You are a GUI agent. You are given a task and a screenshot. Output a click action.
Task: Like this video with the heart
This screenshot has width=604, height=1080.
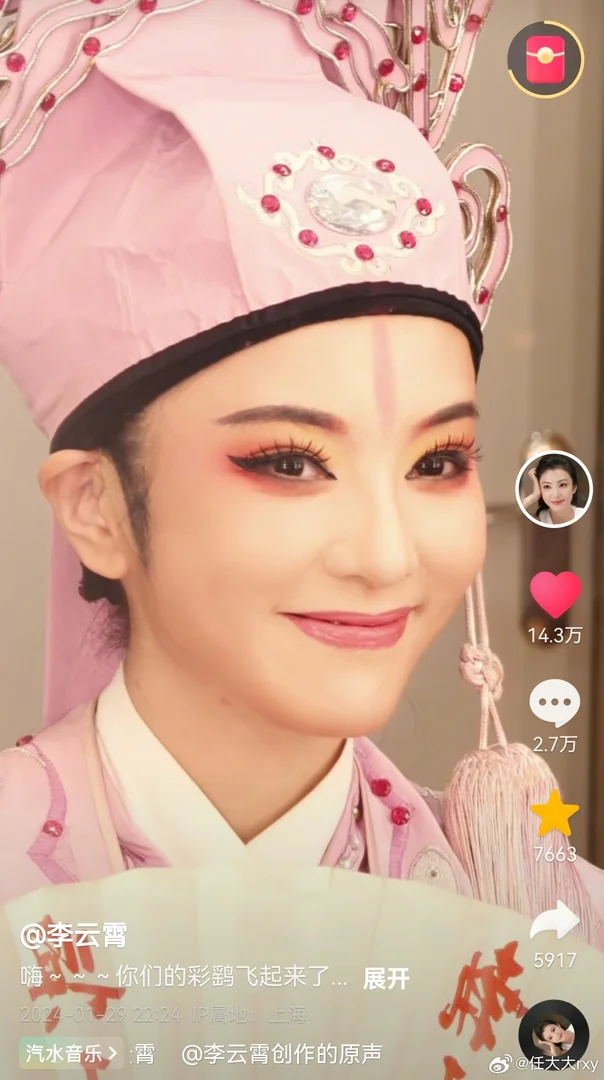point(554,595)
